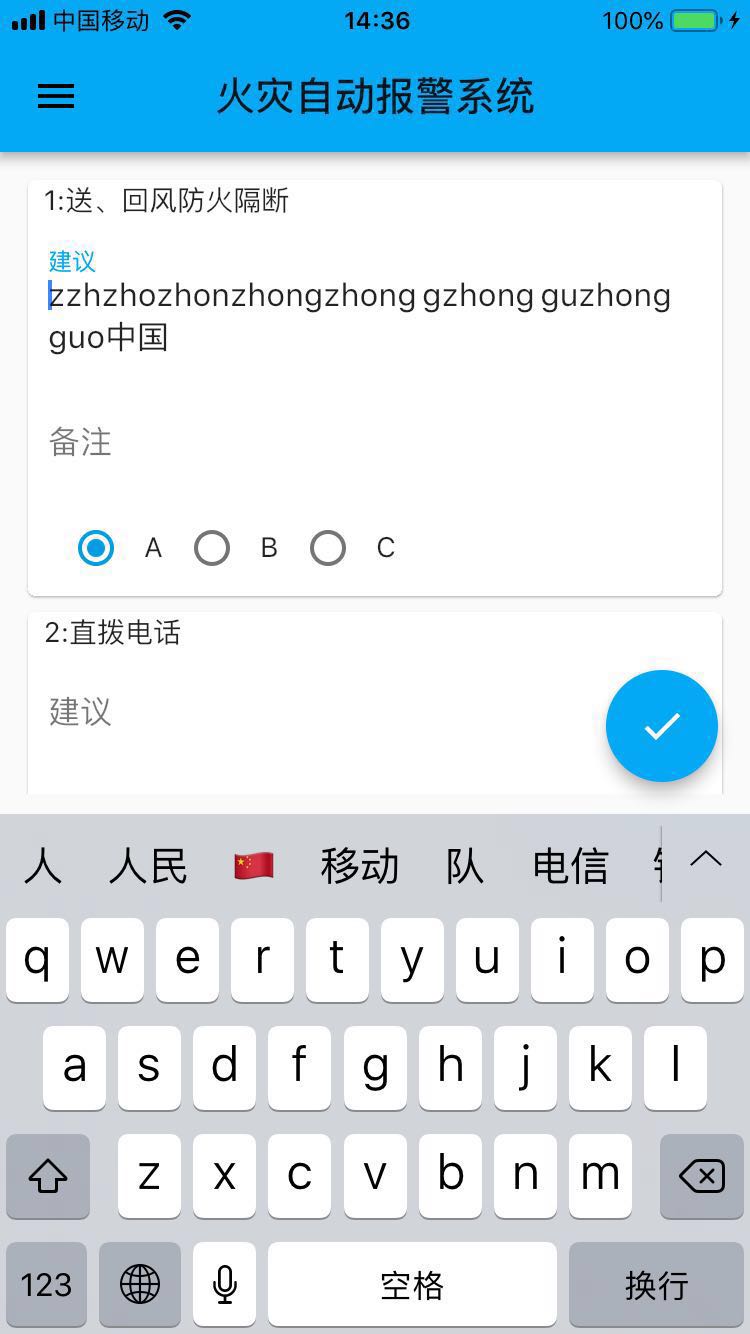The image size is (750, 1334).
Task: Choose the 移动 candidate word
Action: click(360, 866)
